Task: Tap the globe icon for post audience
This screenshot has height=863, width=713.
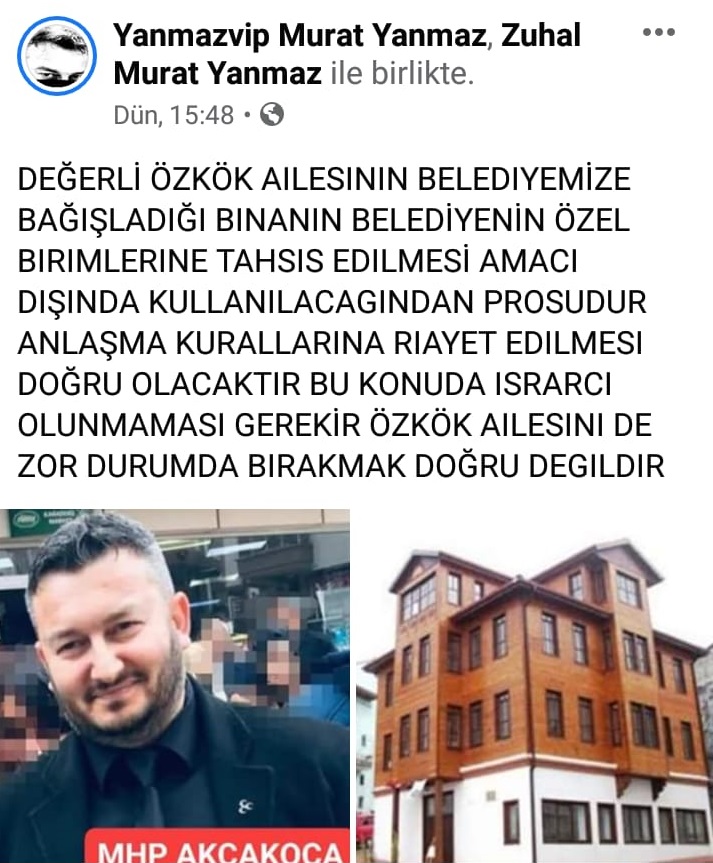Action: tap(271, 115)
